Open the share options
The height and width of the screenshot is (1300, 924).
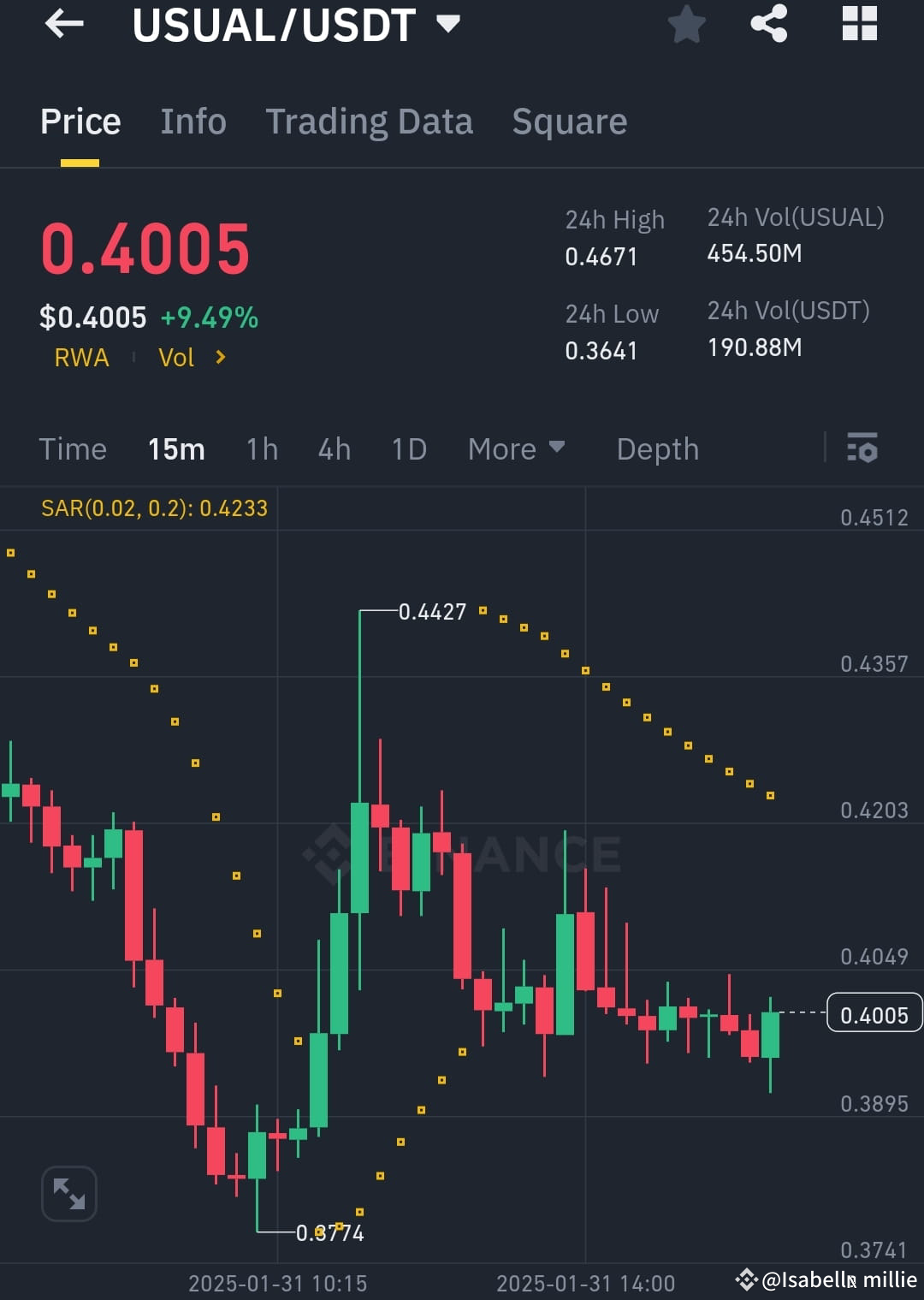coord(770,25)
